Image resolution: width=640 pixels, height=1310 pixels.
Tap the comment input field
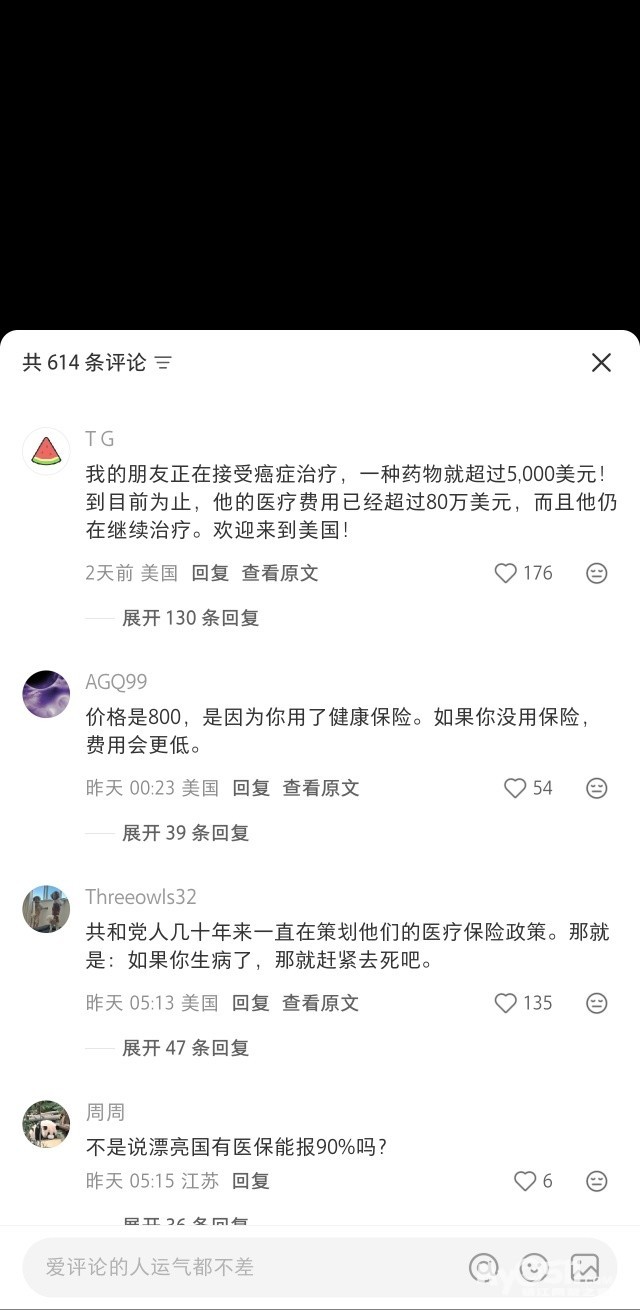point(240,1267)
